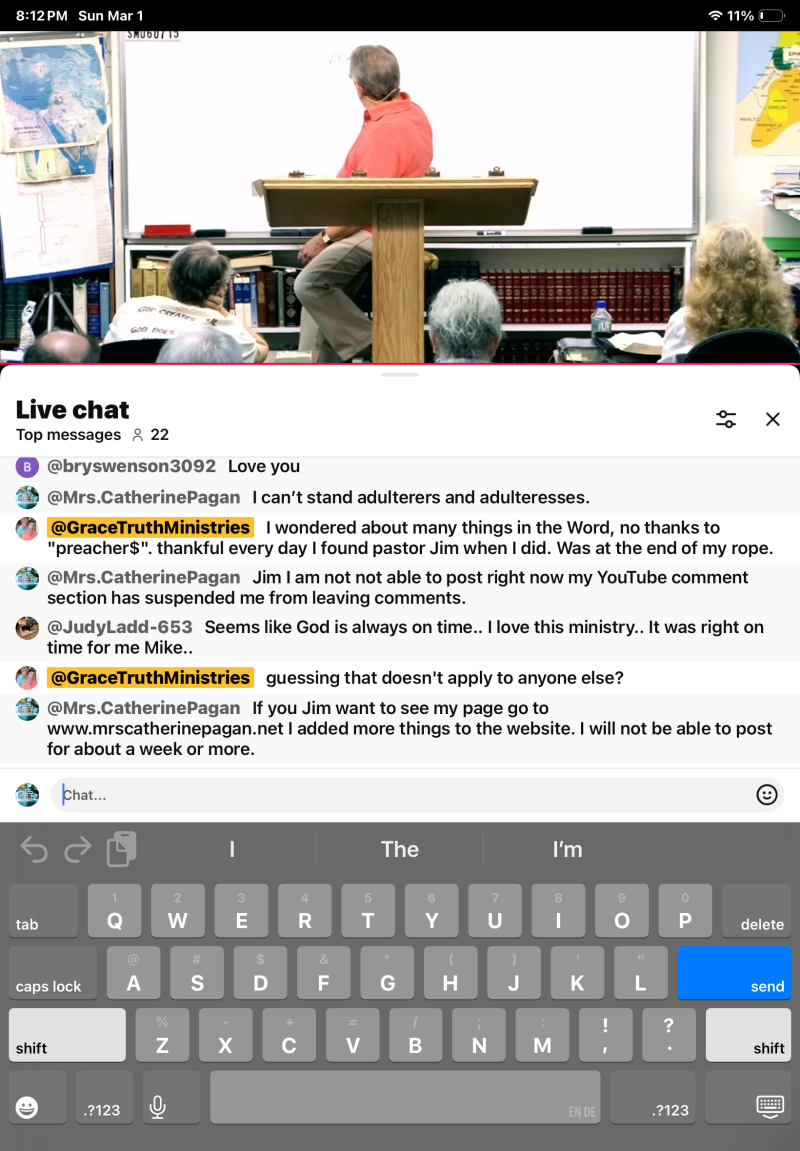Screen dimensions: 800x1151
Task: Tap the undo arrow on keyboard toolbar
Action: click(34, 850)
